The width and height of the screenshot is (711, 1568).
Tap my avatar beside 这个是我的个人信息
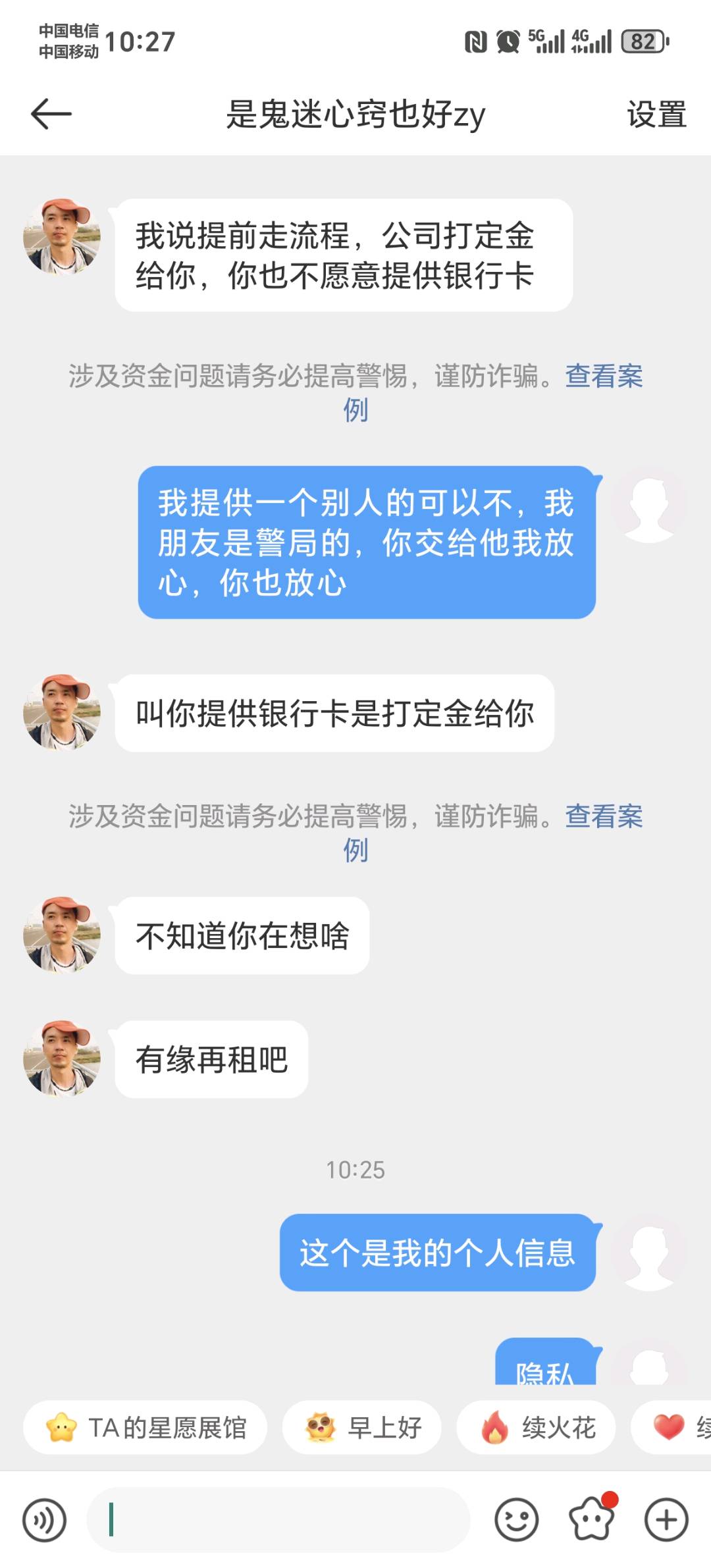[649, 1253]
